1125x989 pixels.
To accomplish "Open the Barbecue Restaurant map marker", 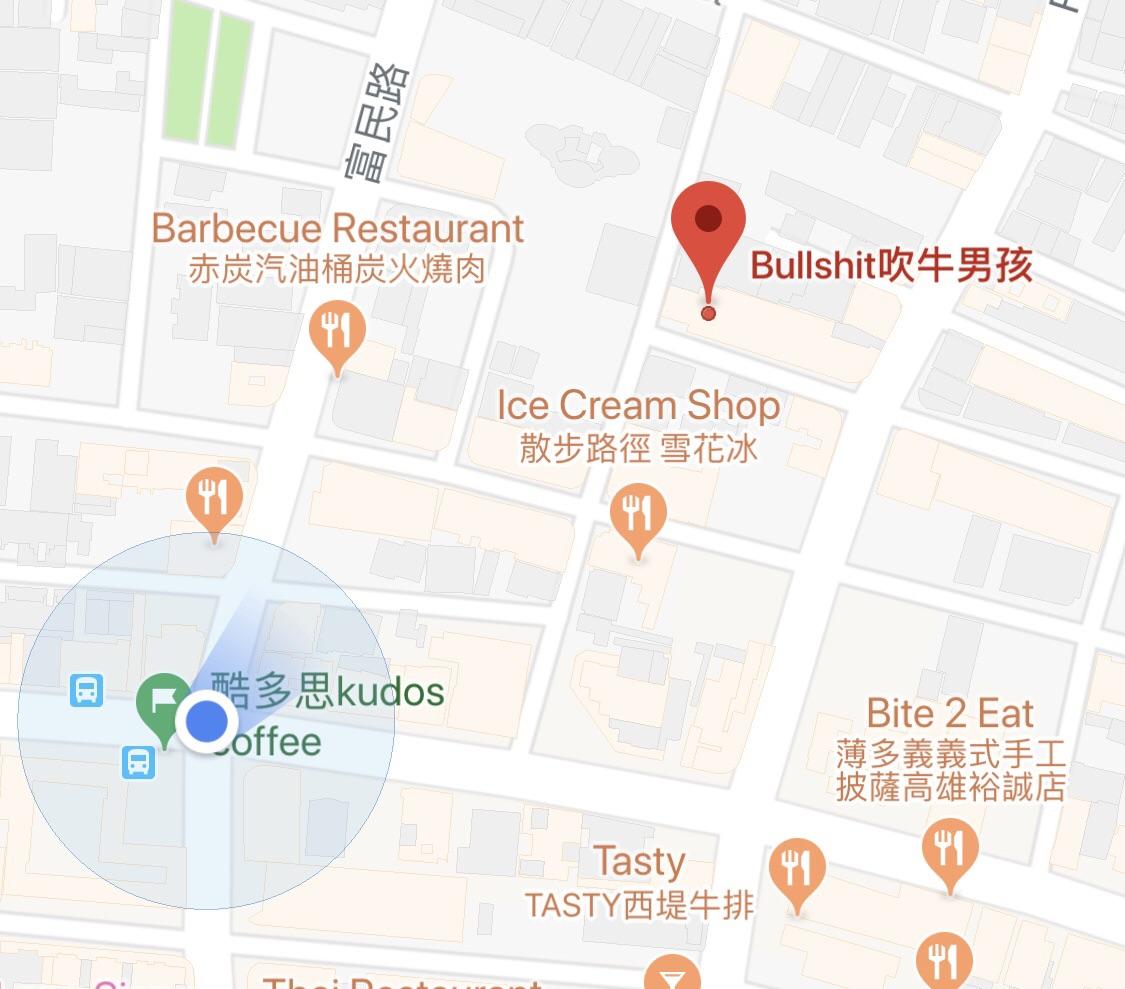I will pyautogui.click(x=337, y=332).
